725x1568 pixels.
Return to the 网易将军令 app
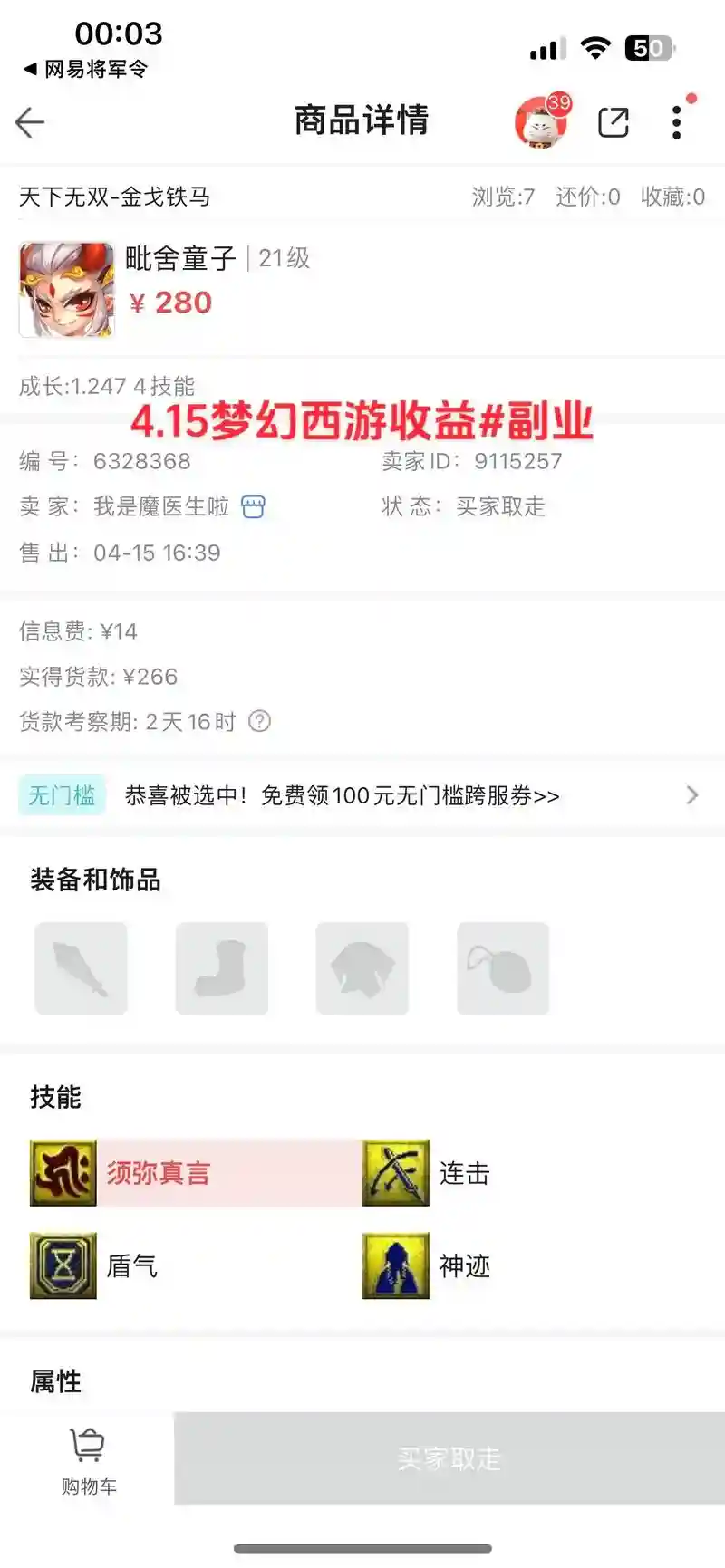86,69
